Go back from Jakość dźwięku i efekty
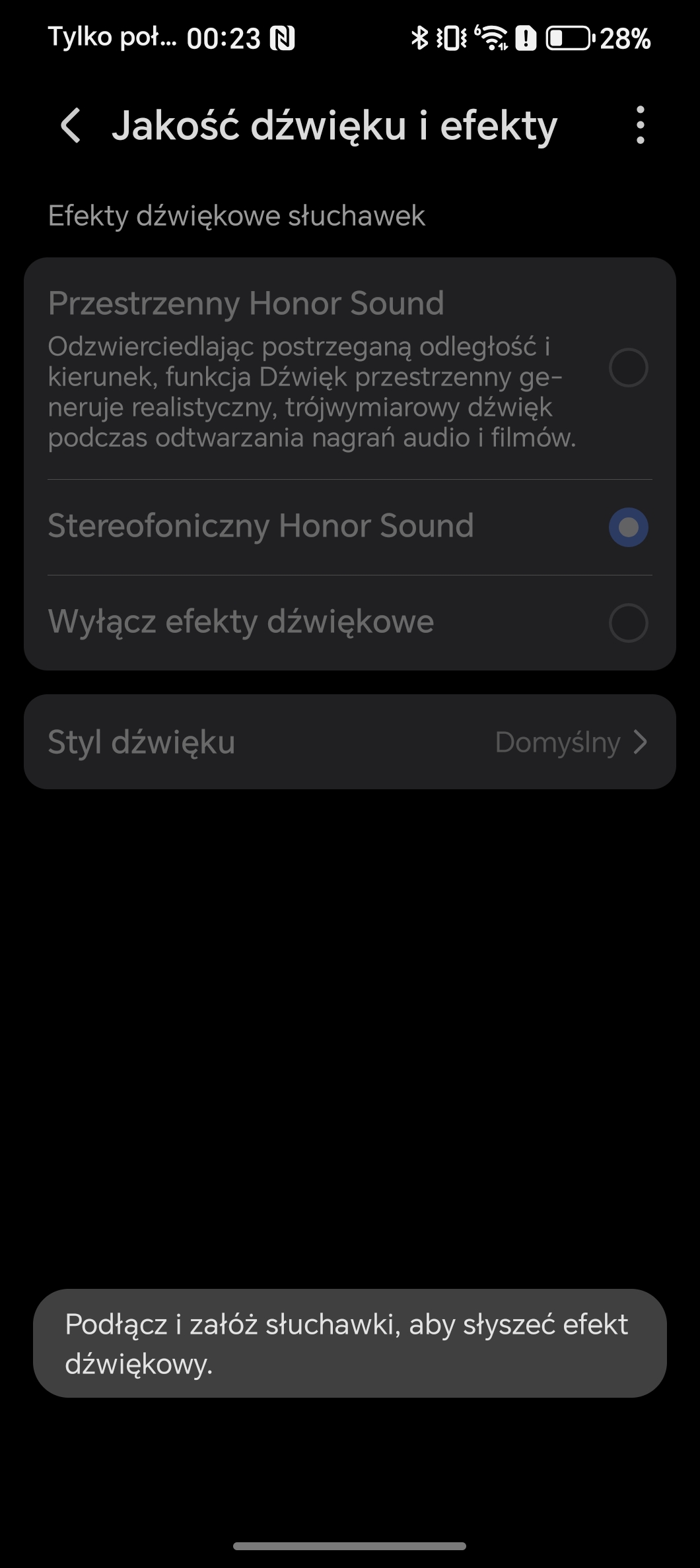The image size is (700, 1568). (x=71, y=125)
